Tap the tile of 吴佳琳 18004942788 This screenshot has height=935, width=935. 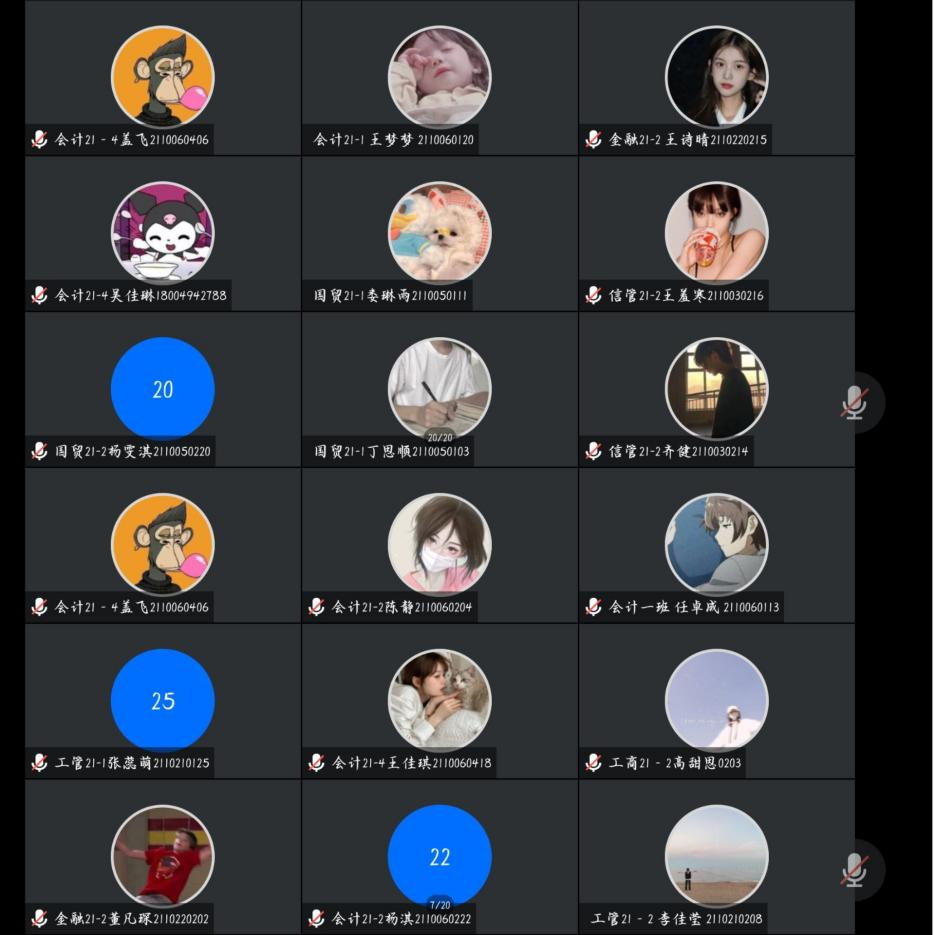162,233
